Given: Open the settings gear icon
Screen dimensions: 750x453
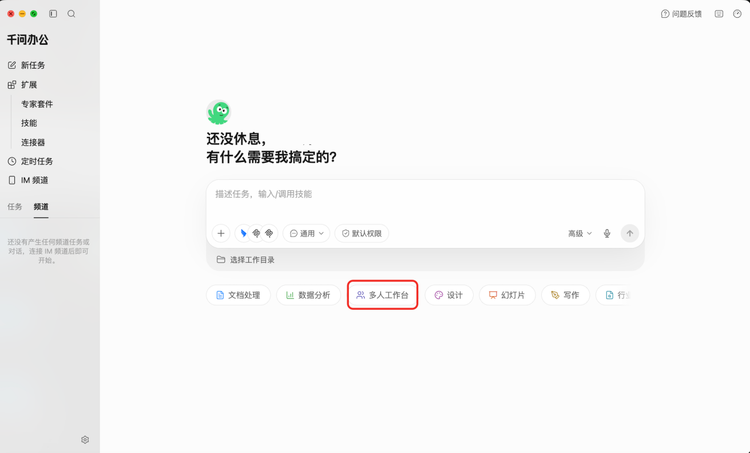Looking at the screenshot, I should point(85,440).
